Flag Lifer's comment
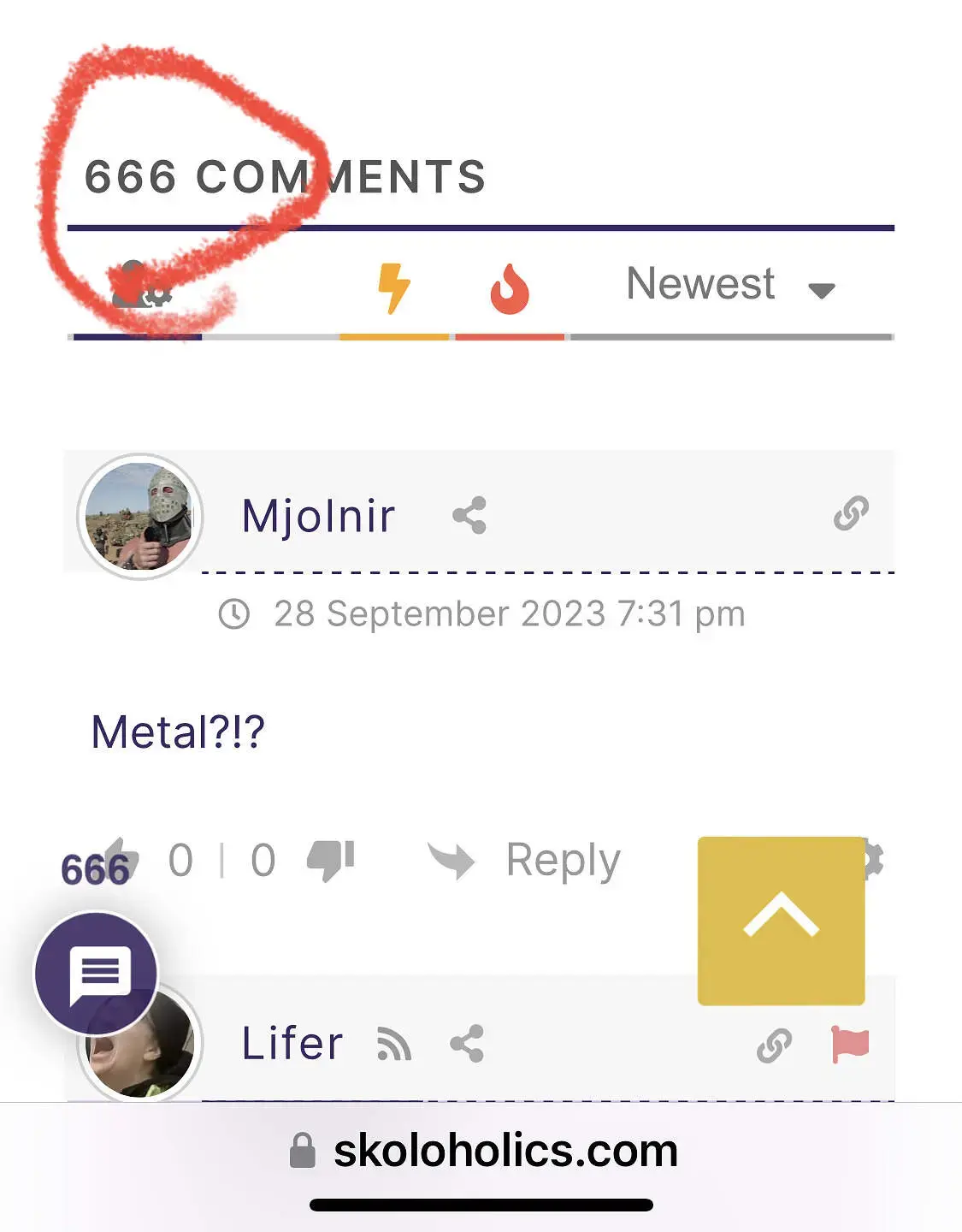 [x=849, y=1045]
